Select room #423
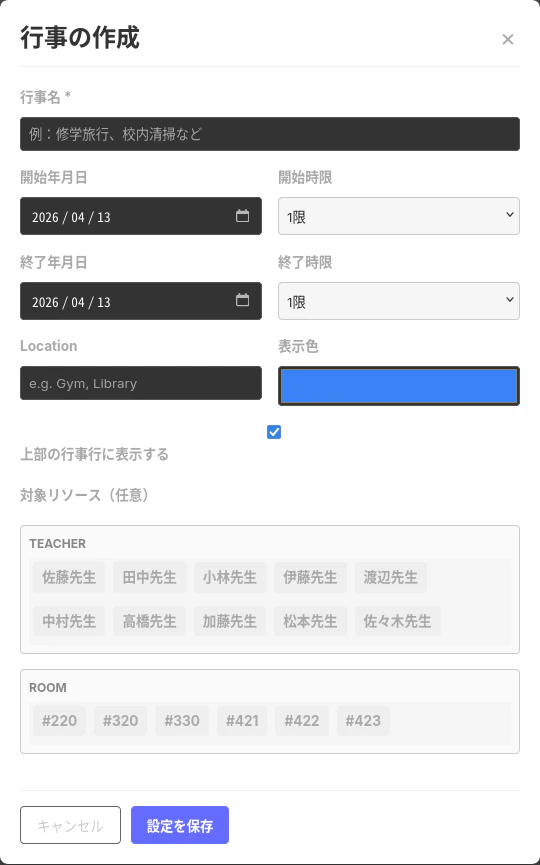This screenshot has width=540, height=865. [x=363, y=720]
